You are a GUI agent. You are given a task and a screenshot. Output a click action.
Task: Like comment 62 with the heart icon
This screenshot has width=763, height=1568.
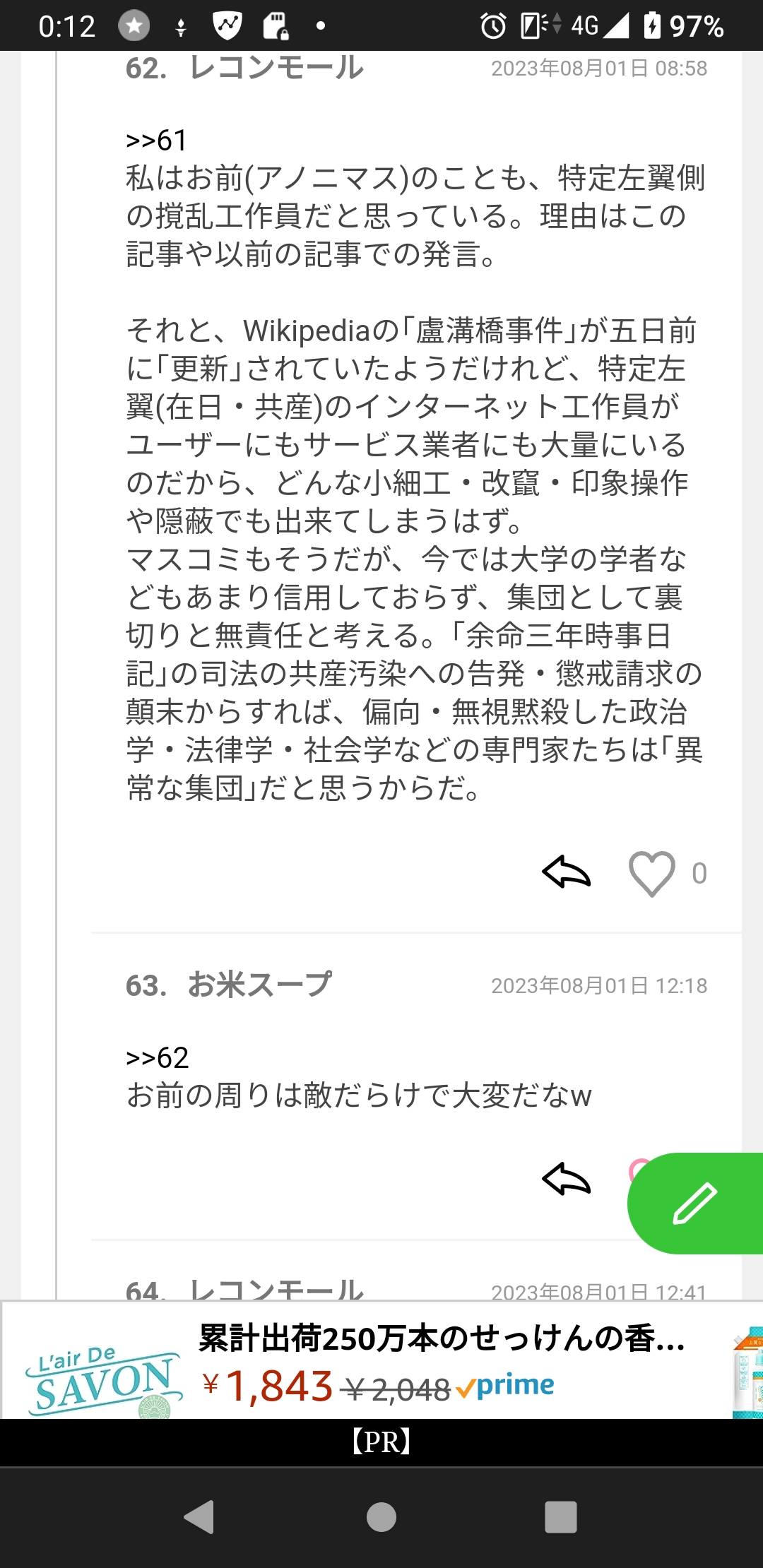tap(651, 874)
